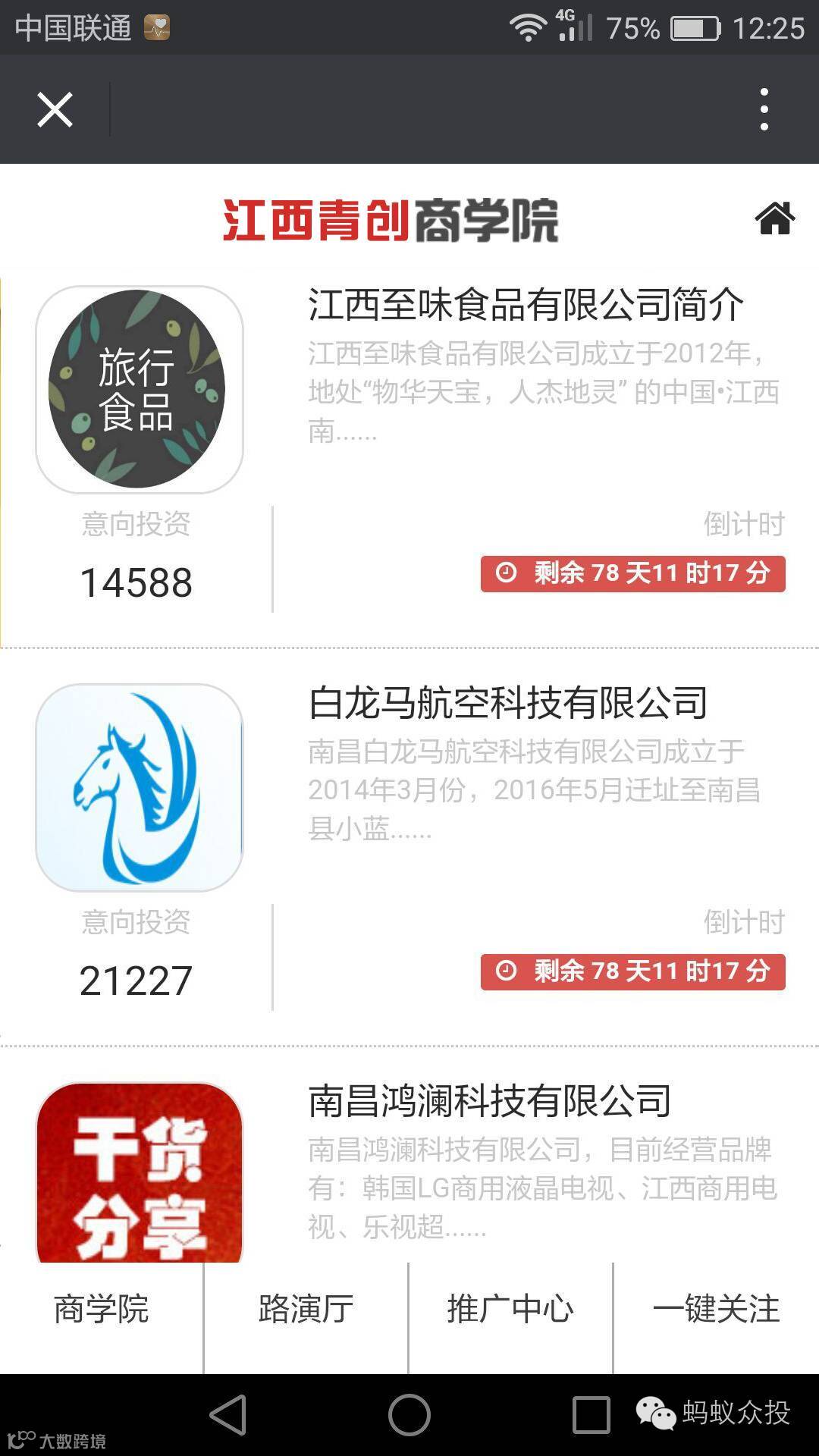The image size is (819, 1456).
Task: Tap the system home button
Action: [x=409, y=1415]
